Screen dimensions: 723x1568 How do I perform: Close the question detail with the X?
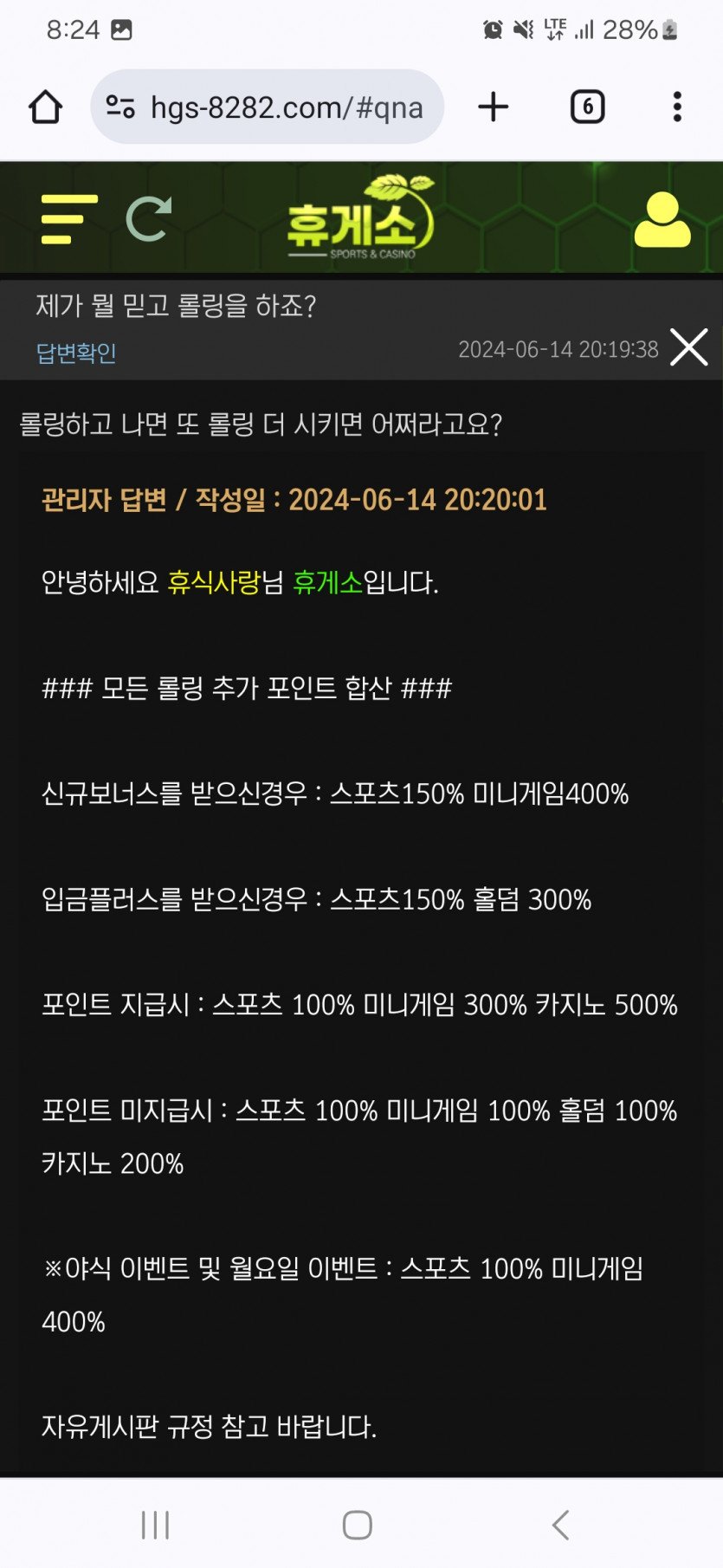689,347
